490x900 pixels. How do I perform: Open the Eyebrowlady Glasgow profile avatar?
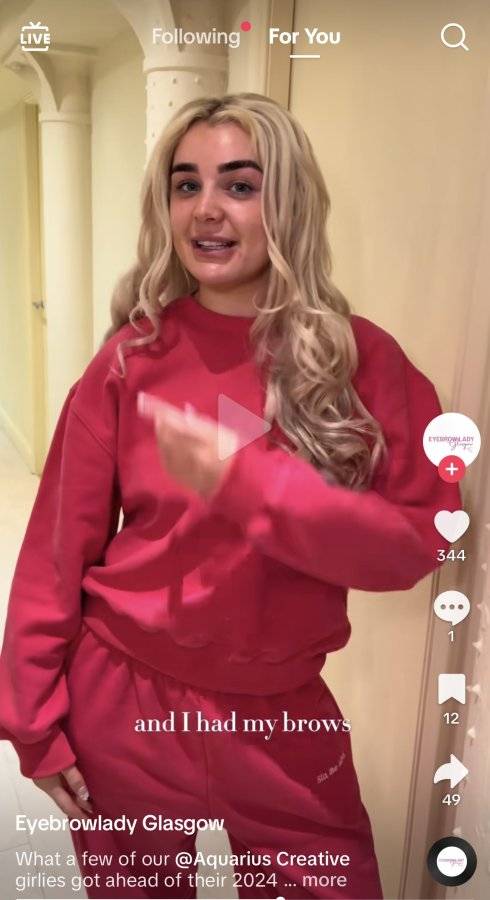coord(452,440)
